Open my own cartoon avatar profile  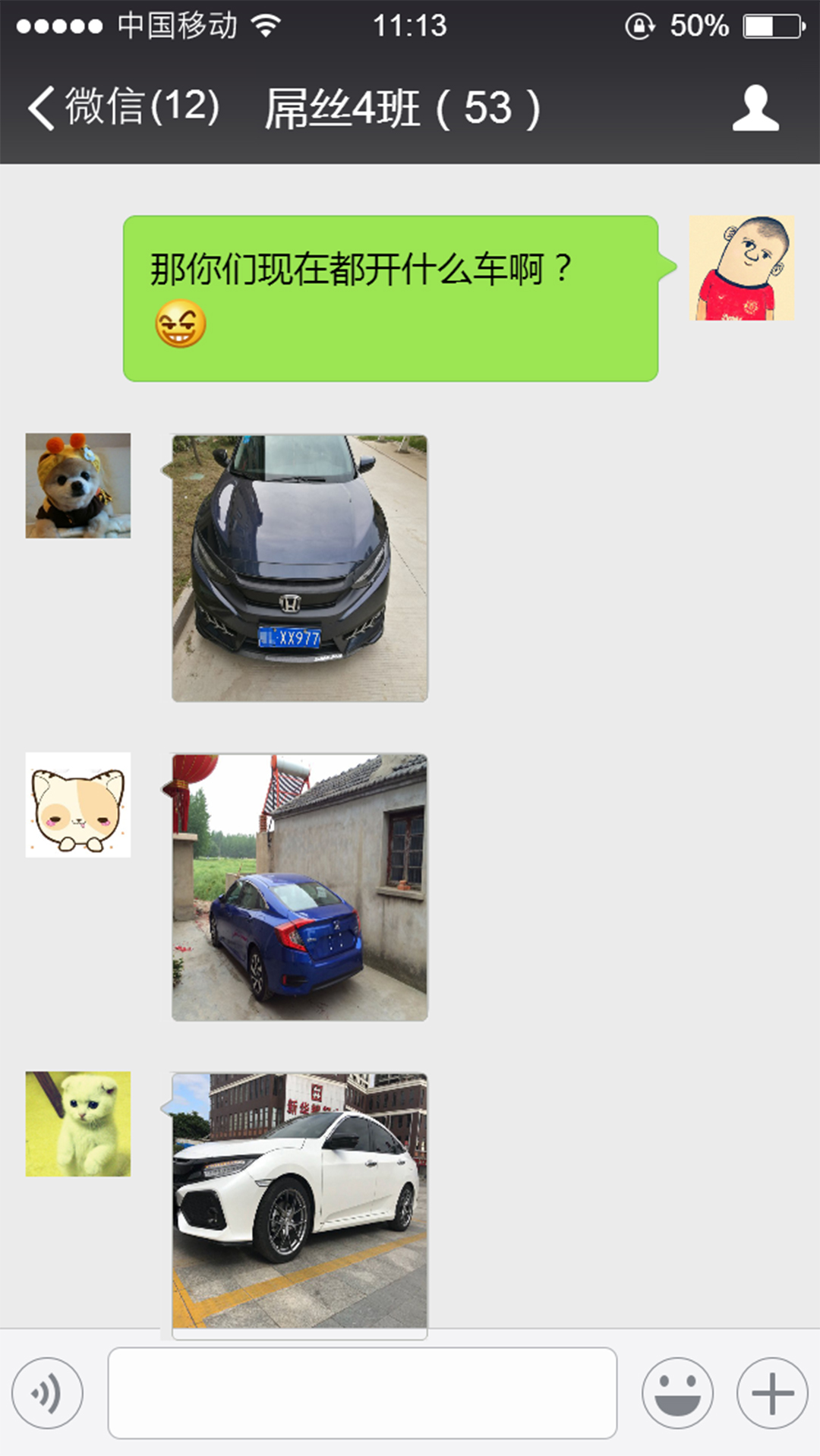[x=742, y=268]
